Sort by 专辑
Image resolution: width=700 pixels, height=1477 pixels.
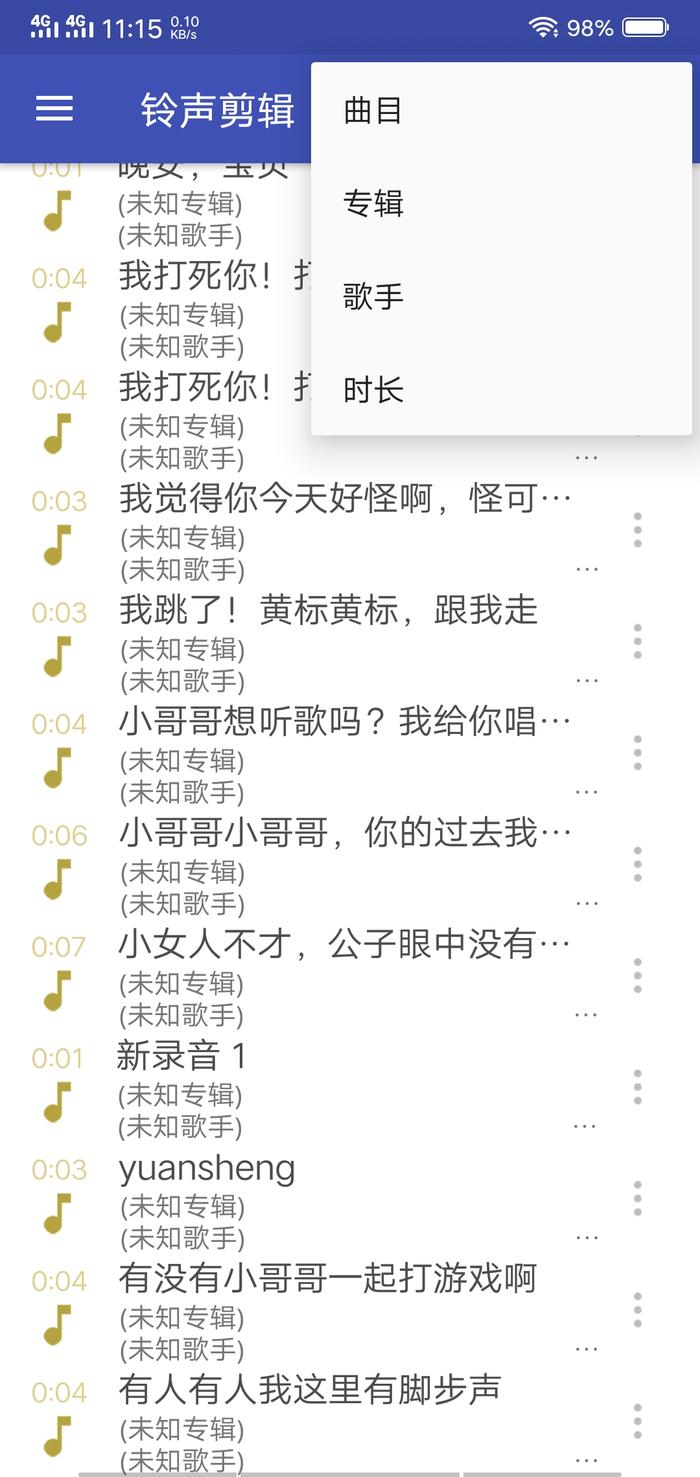[373, 204]
